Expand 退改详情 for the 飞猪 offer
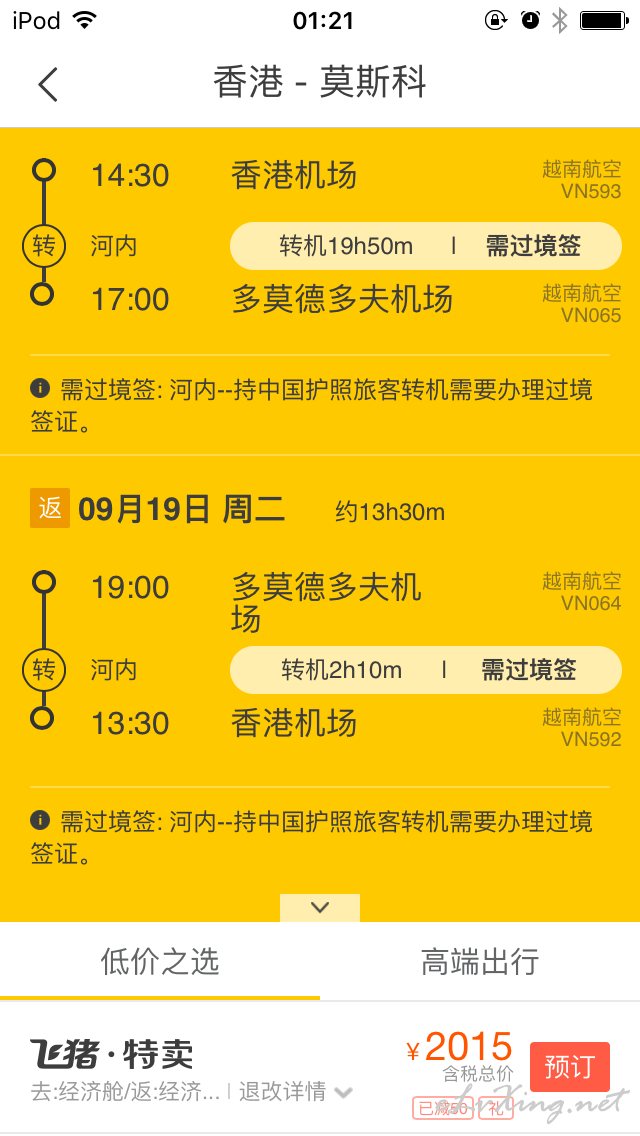The width and height of the screenshot is (640, 1136). click(295, 1091)
